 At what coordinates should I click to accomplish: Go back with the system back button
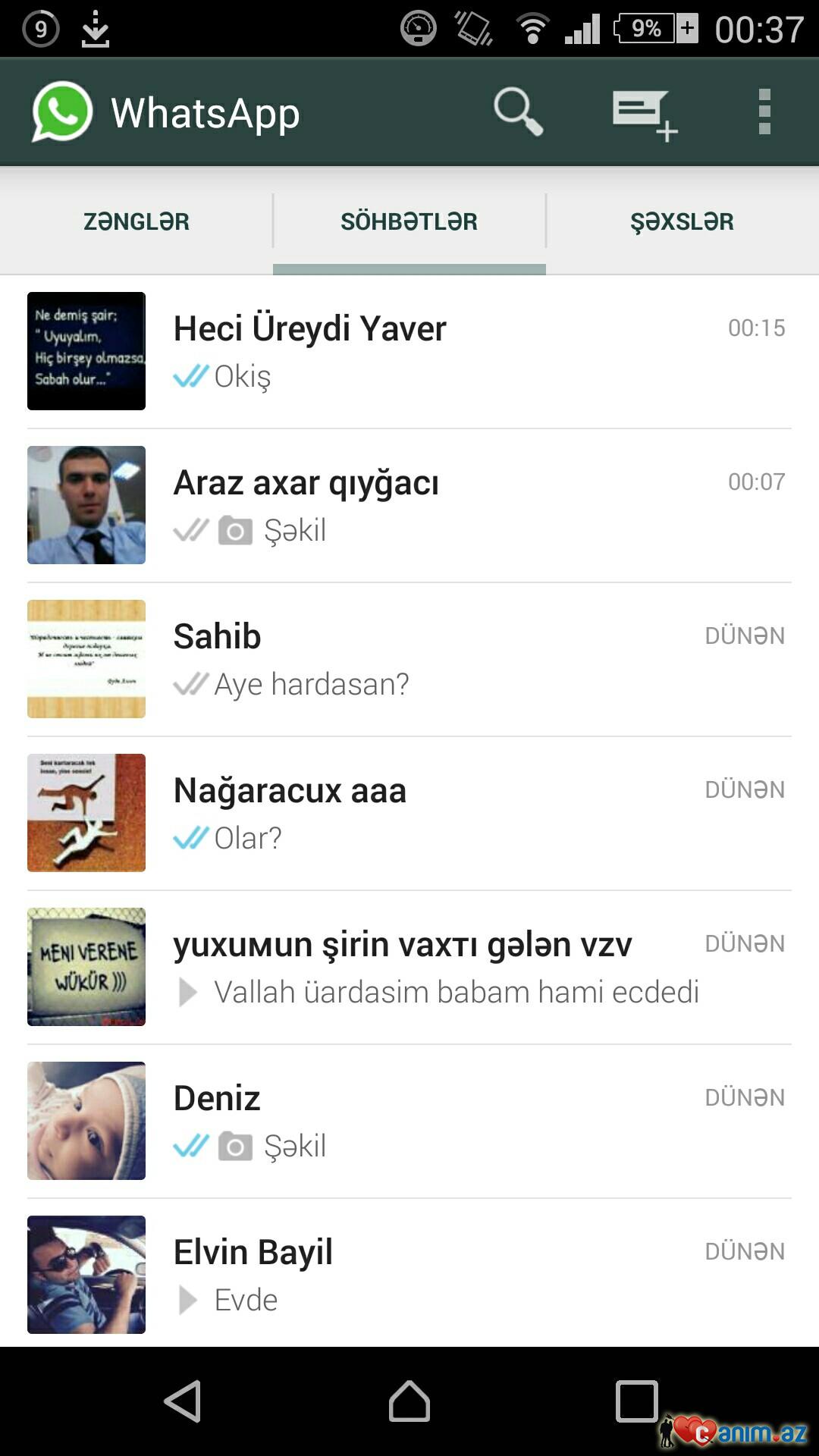[x=183, y=1401]
